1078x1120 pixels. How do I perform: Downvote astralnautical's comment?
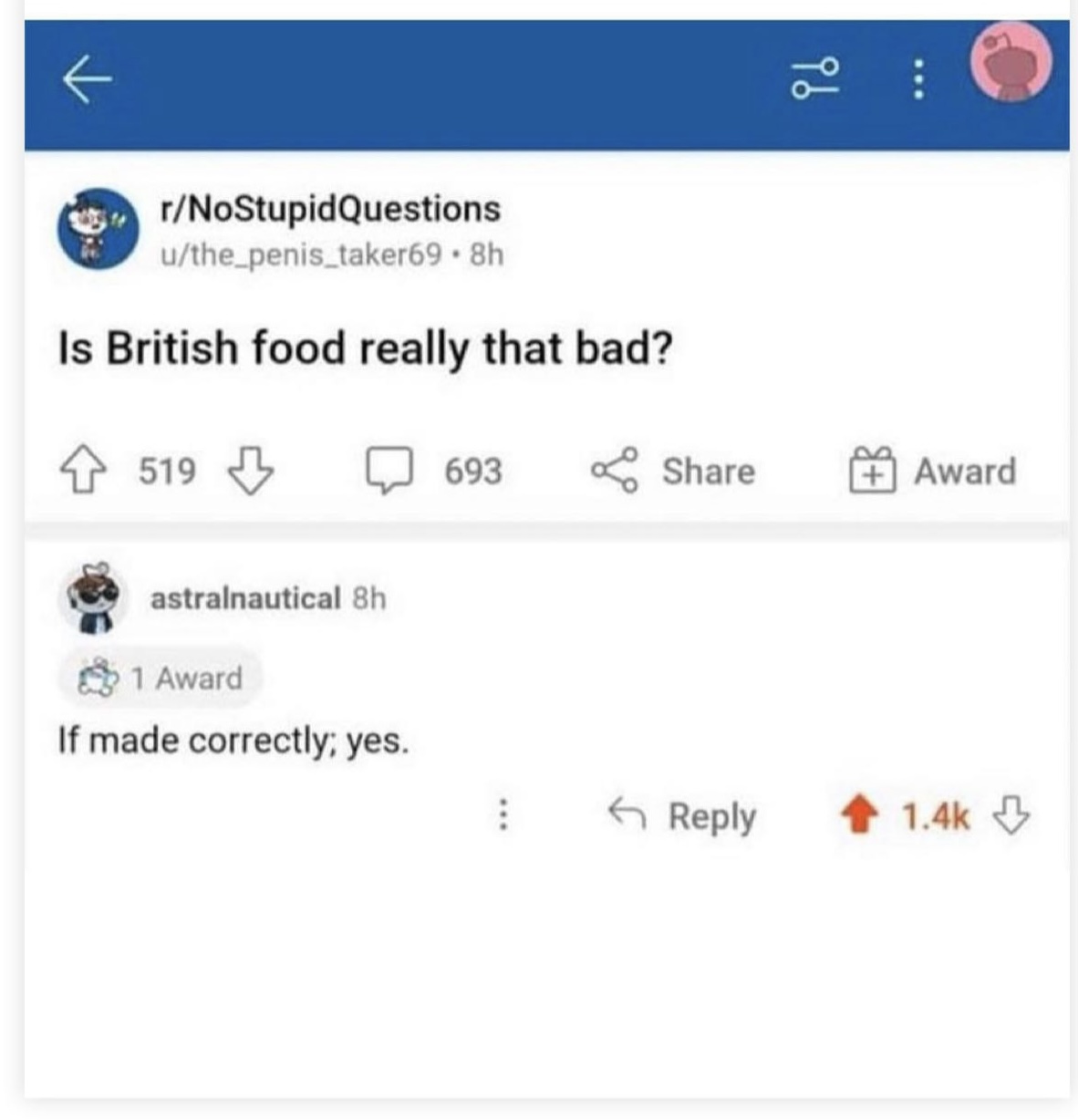(x=1013, y=814)
